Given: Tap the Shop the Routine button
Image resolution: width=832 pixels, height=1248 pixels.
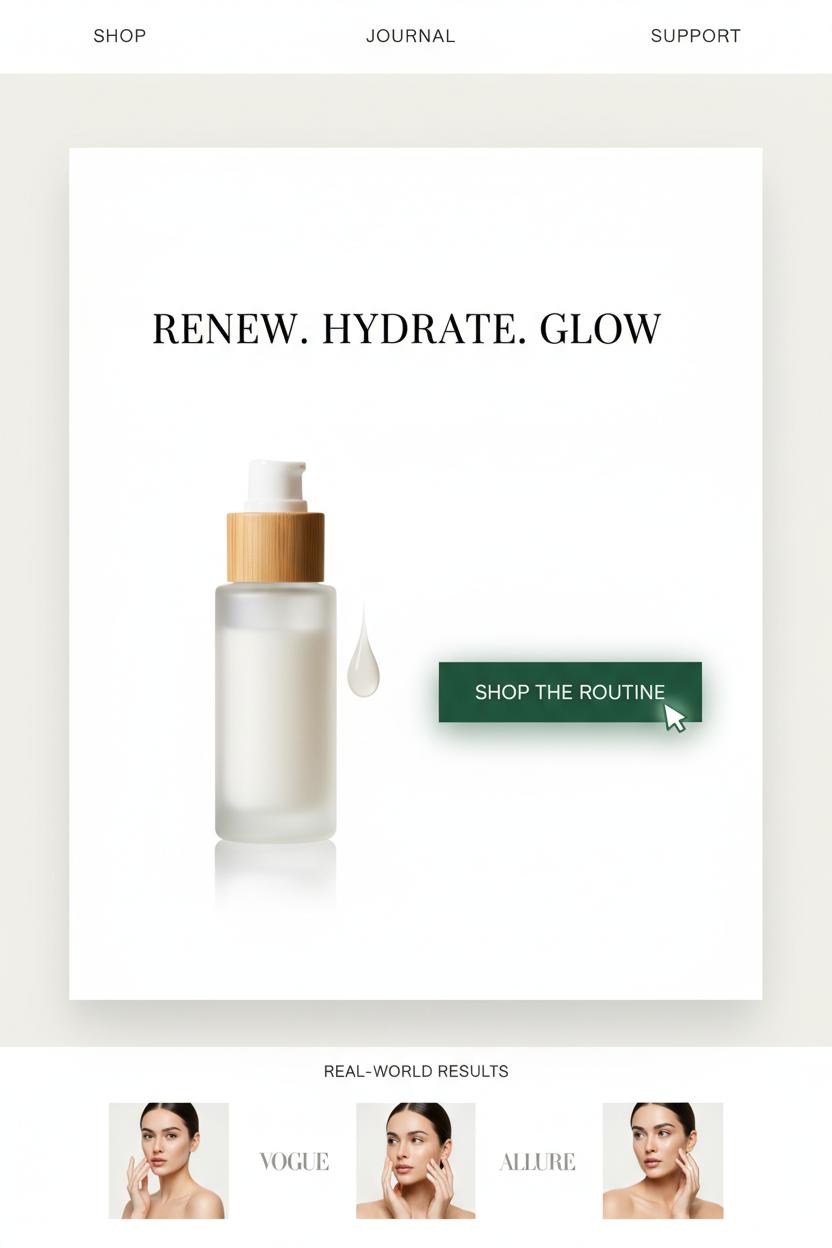Looking at the screenshot, I should pyautogui.click(x=569, y=692).
